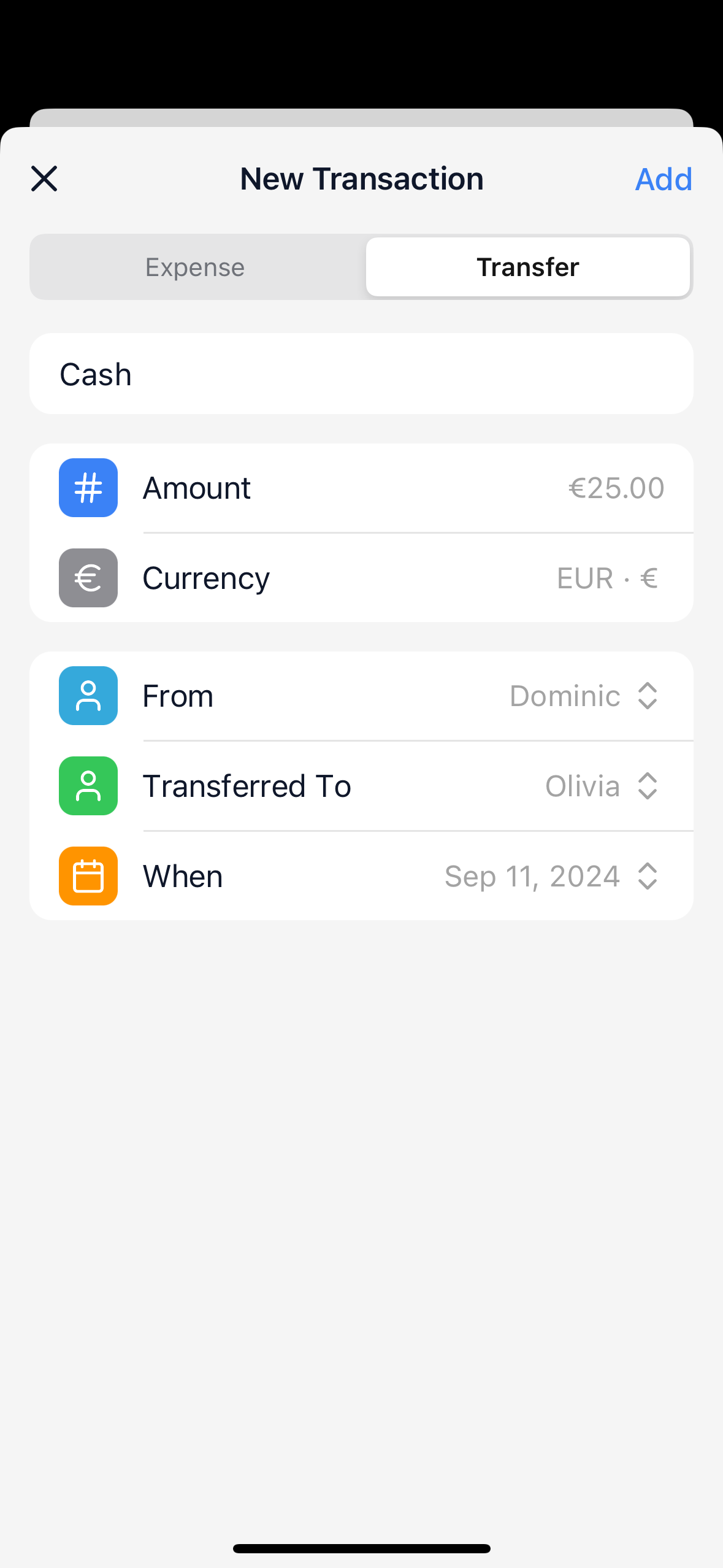Click the orange When calendar icon
This screenshot has height=1568, width=723.
(x=88, y=875)
